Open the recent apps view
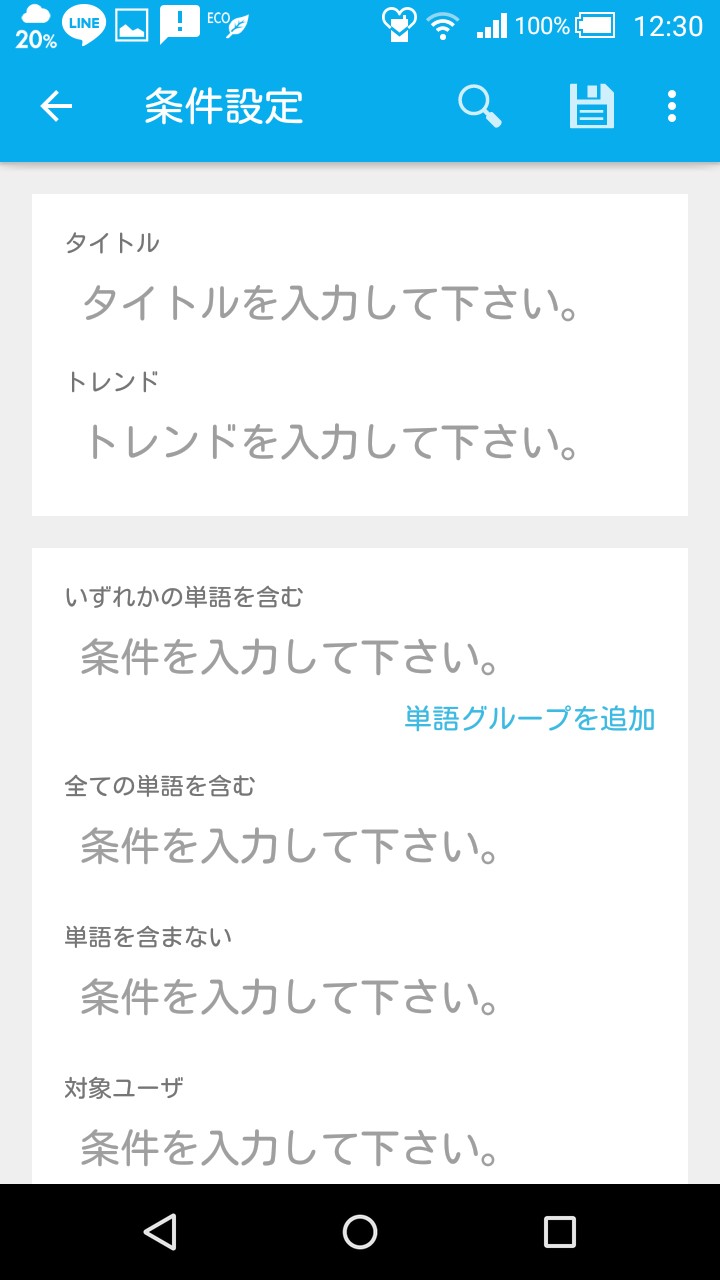Viewport: 720px width, 1280px height. [560, 1232]
